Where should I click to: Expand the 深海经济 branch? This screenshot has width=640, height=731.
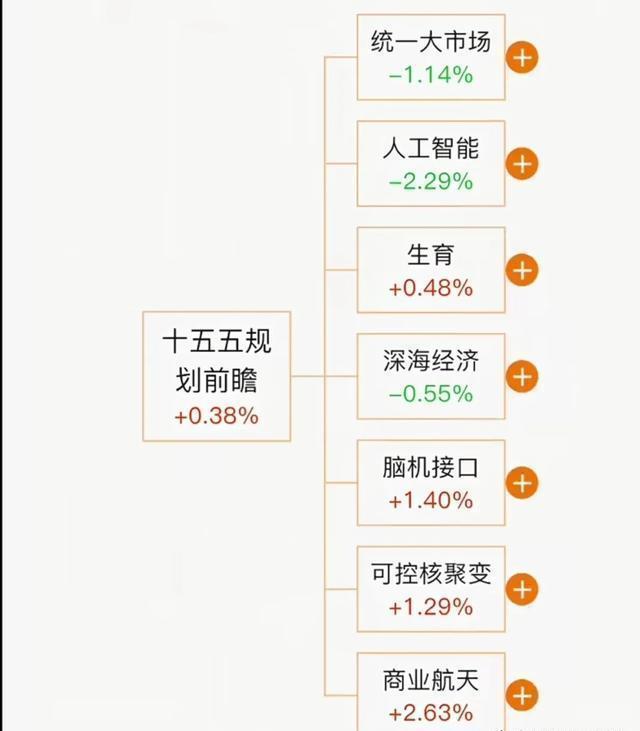click(522, 377)
